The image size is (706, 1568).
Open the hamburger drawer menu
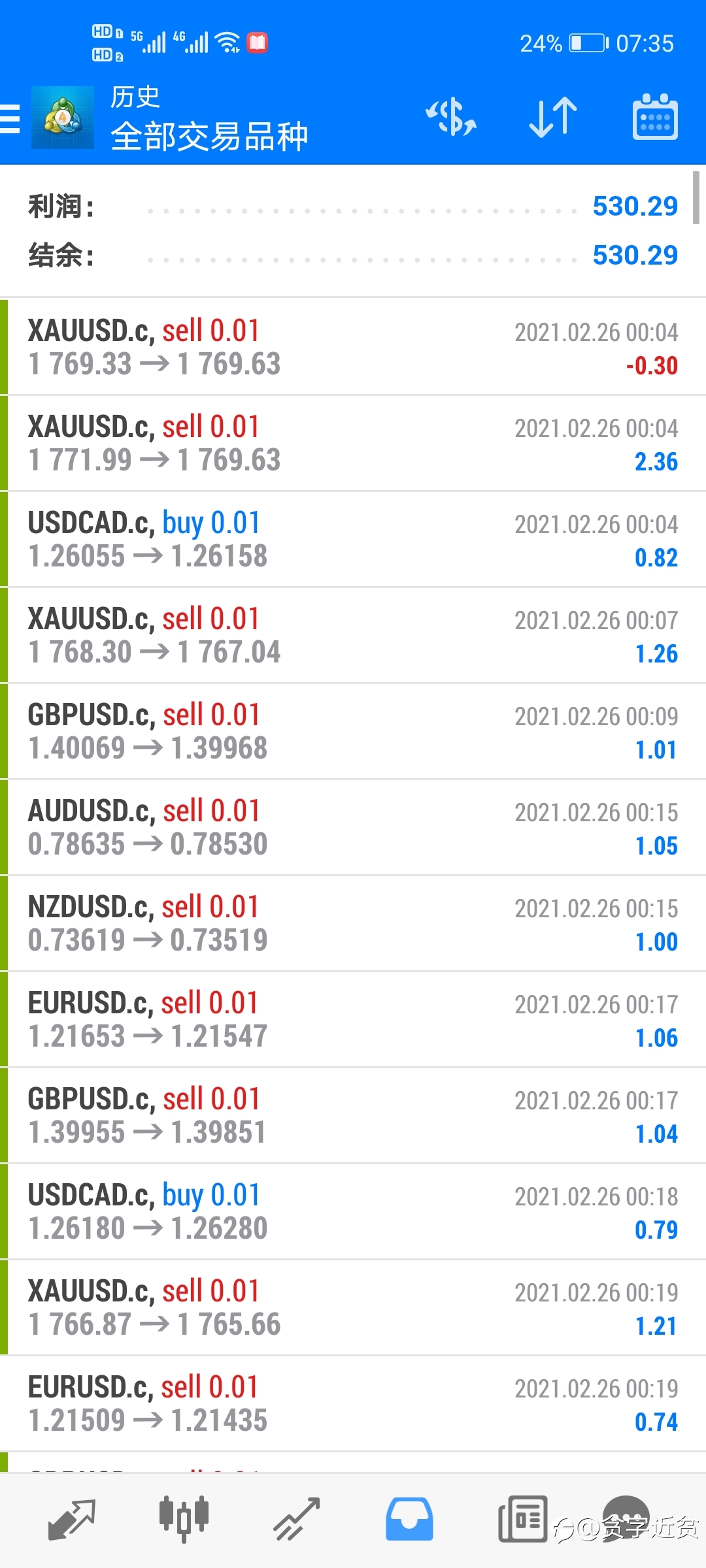[x=10, y=119]
